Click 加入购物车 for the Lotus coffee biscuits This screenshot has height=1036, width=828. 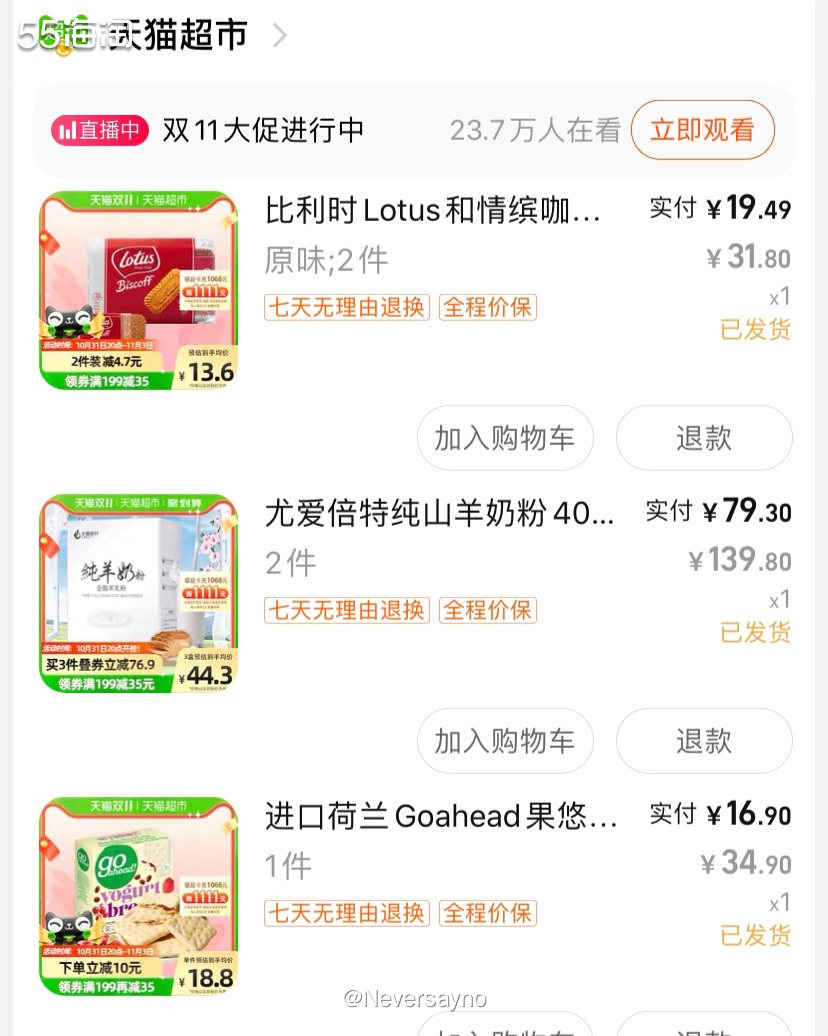click(505, 438)
